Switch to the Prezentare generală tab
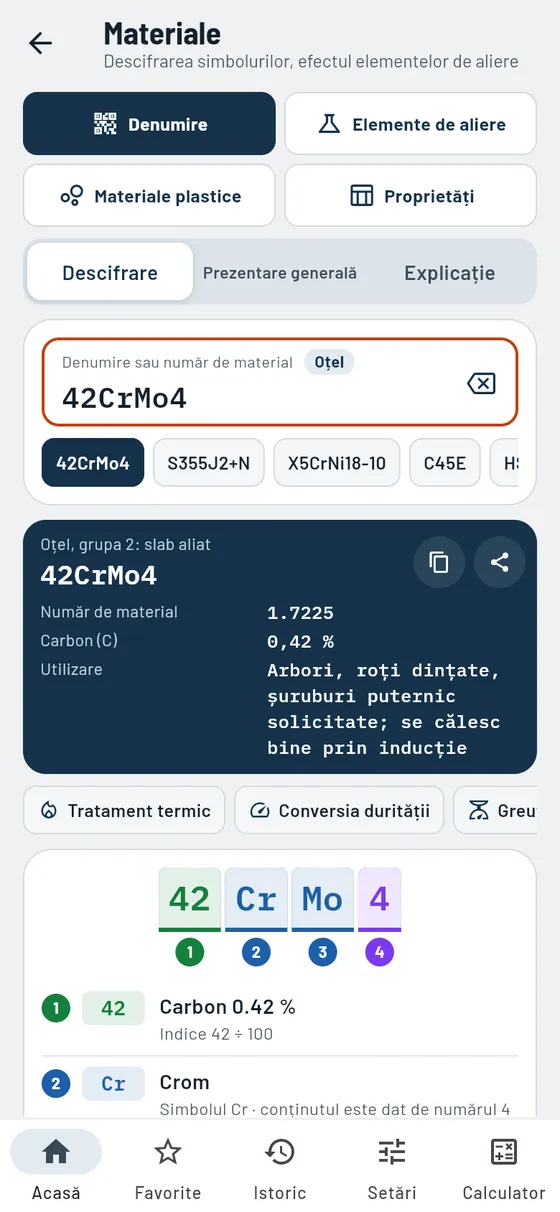560x1212 pixels. click(x=280, y=272)
